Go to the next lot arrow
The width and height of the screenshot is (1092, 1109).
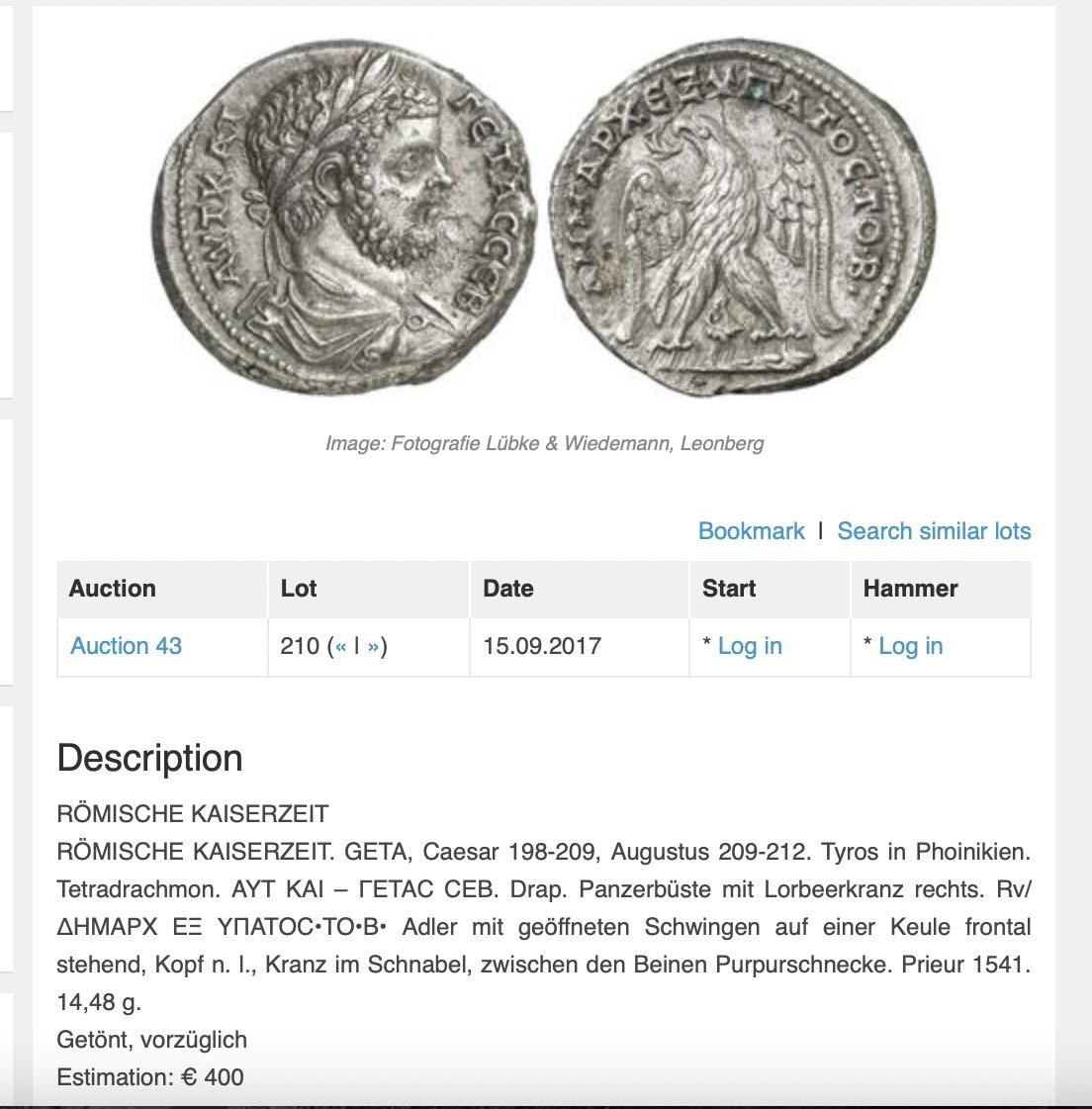(x=373, y=646)
